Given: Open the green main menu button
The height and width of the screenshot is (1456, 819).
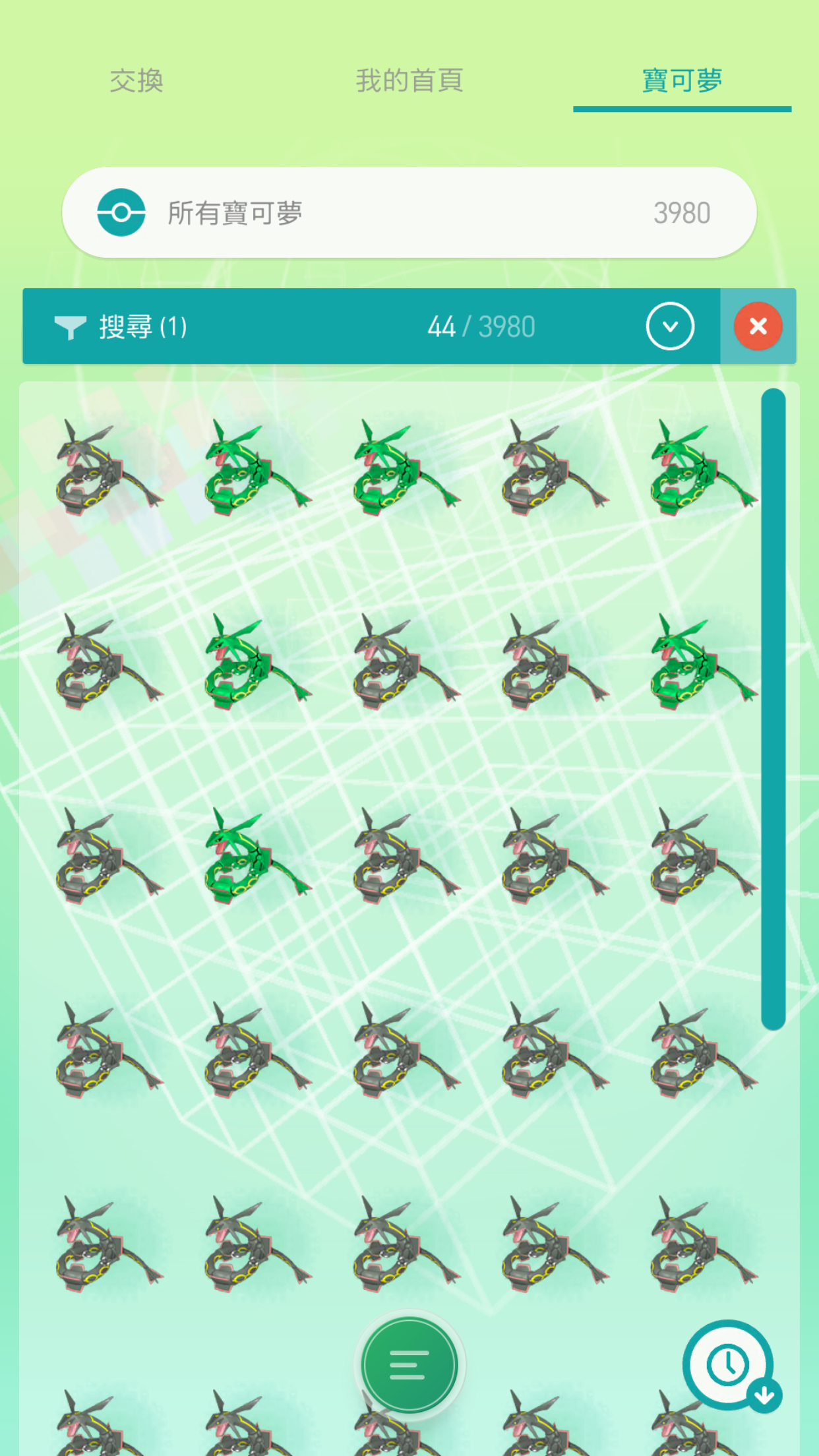Looking at the screenshot, I should [409, 1364].
